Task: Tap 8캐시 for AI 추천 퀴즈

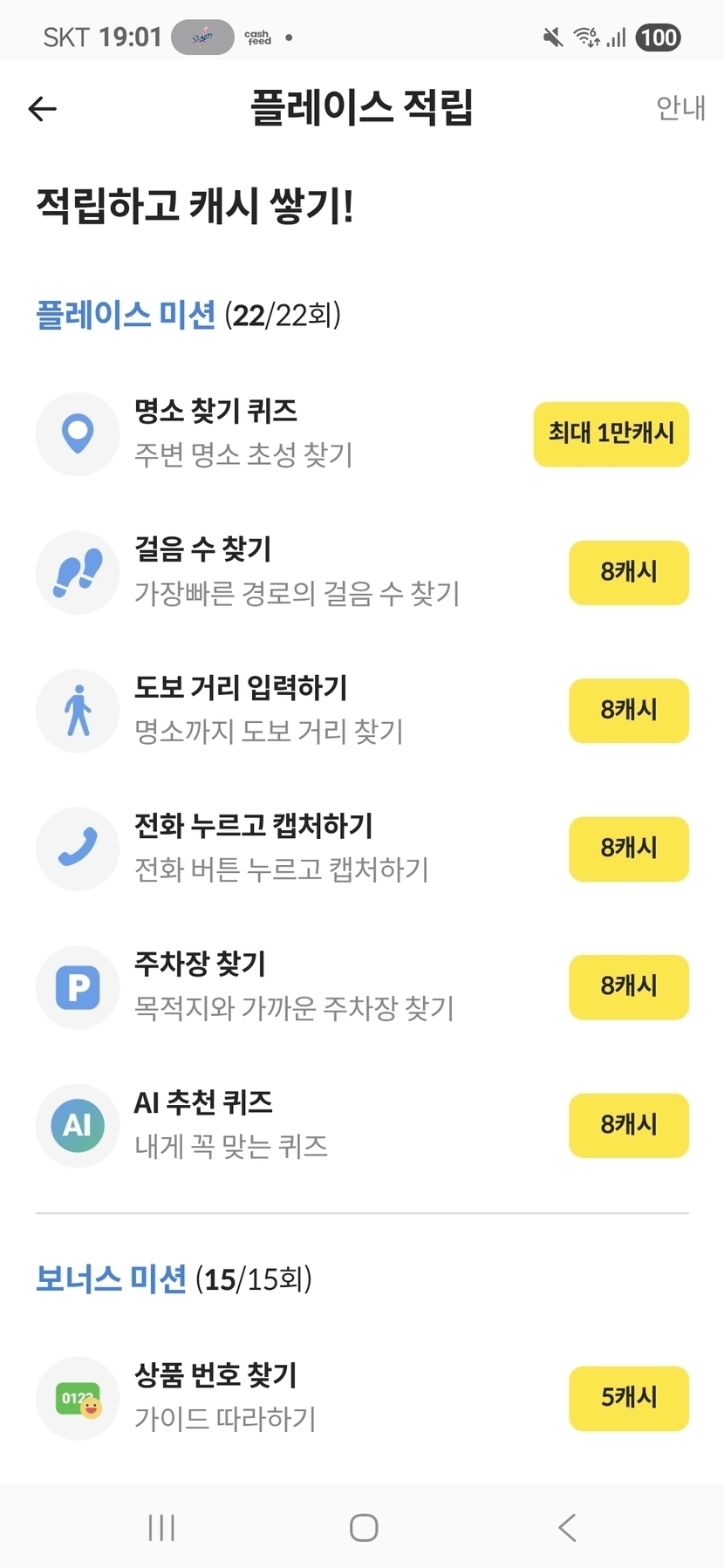Action: coord(628,1125)
